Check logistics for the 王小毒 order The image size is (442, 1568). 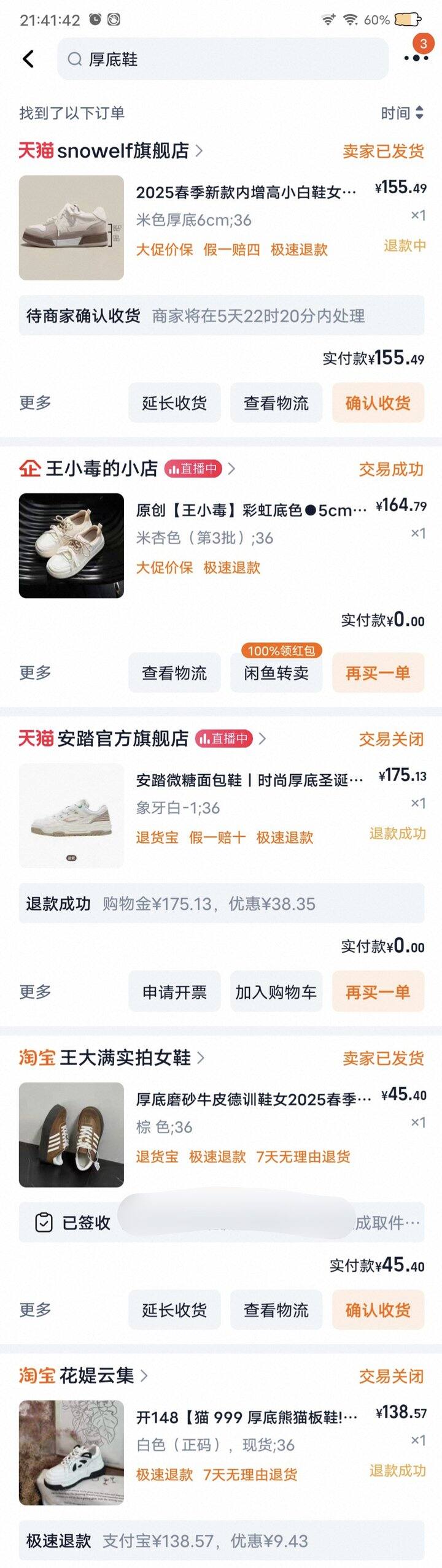tap(174, 673)
